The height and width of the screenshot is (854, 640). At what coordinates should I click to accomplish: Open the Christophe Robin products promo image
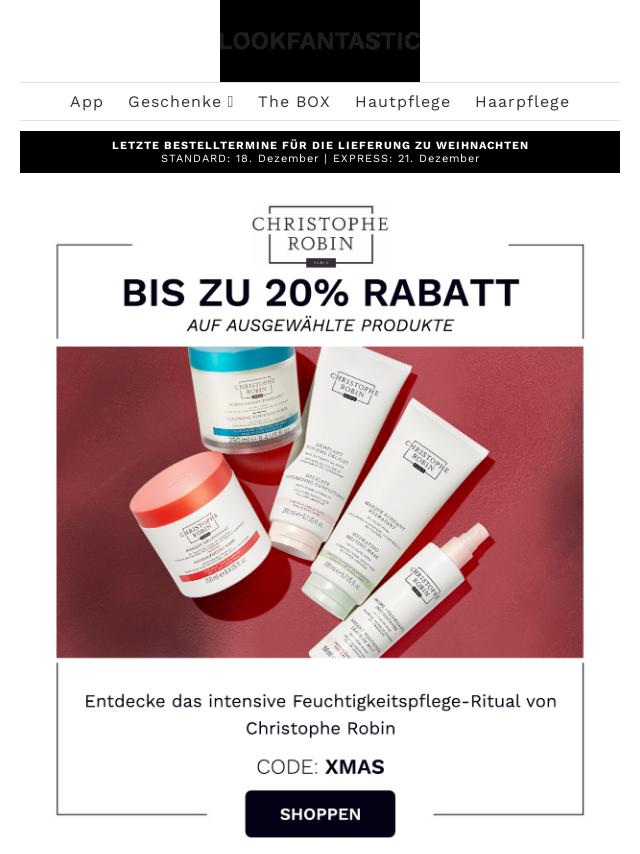click(320, 500)
